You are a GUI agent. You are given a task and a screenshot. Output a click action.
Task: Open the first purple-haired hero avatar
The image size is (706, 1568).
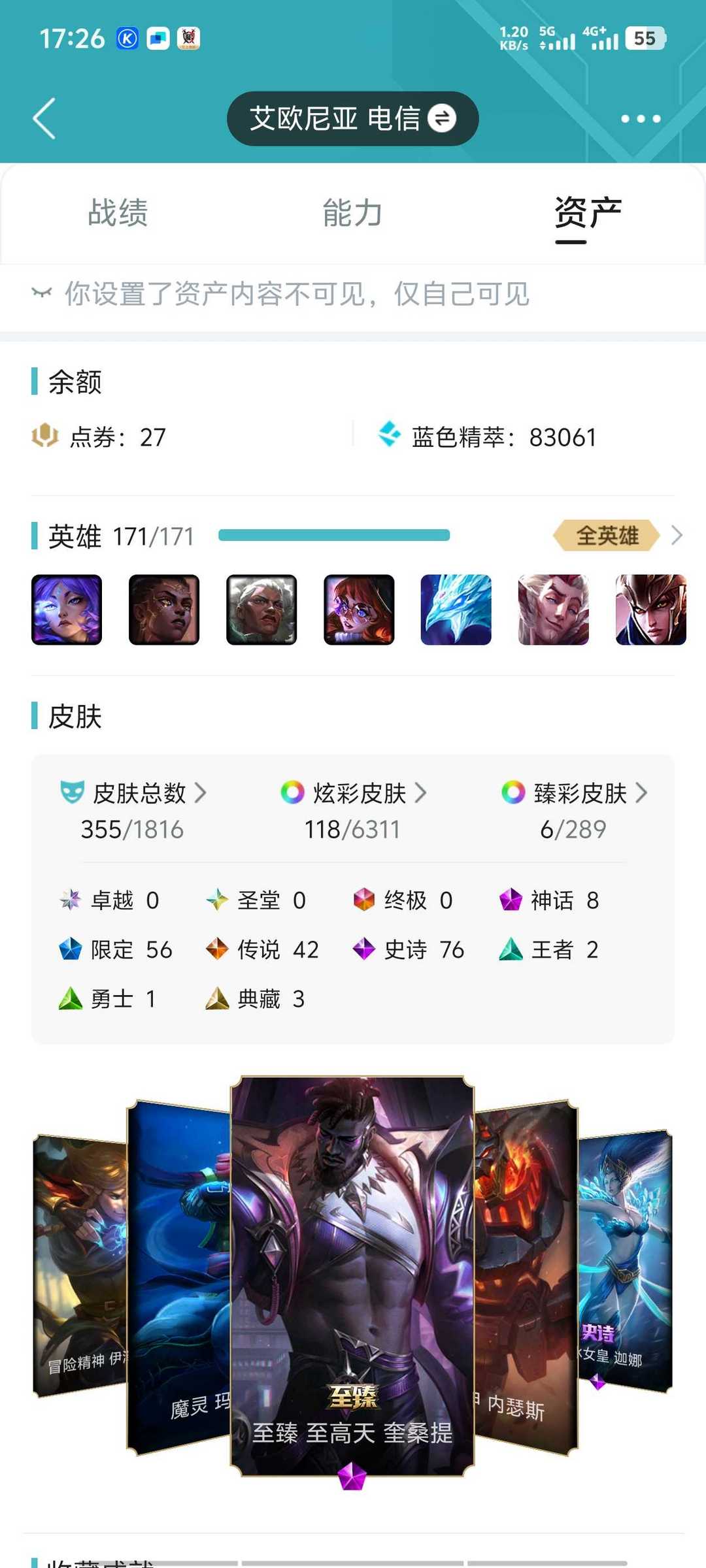pos(67,610)
